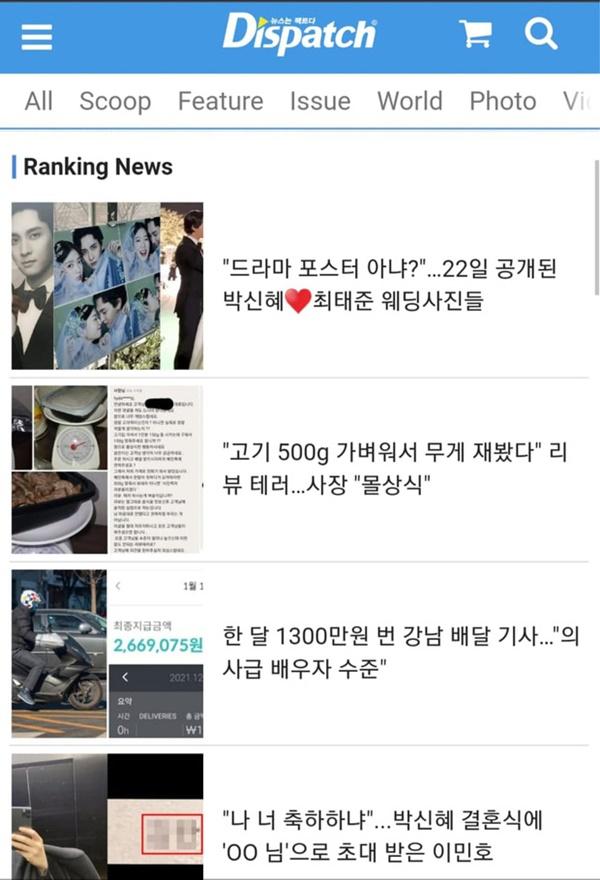Open the 박신혜 최태준 웨딩사진들 article

click(x=389, y=285)
